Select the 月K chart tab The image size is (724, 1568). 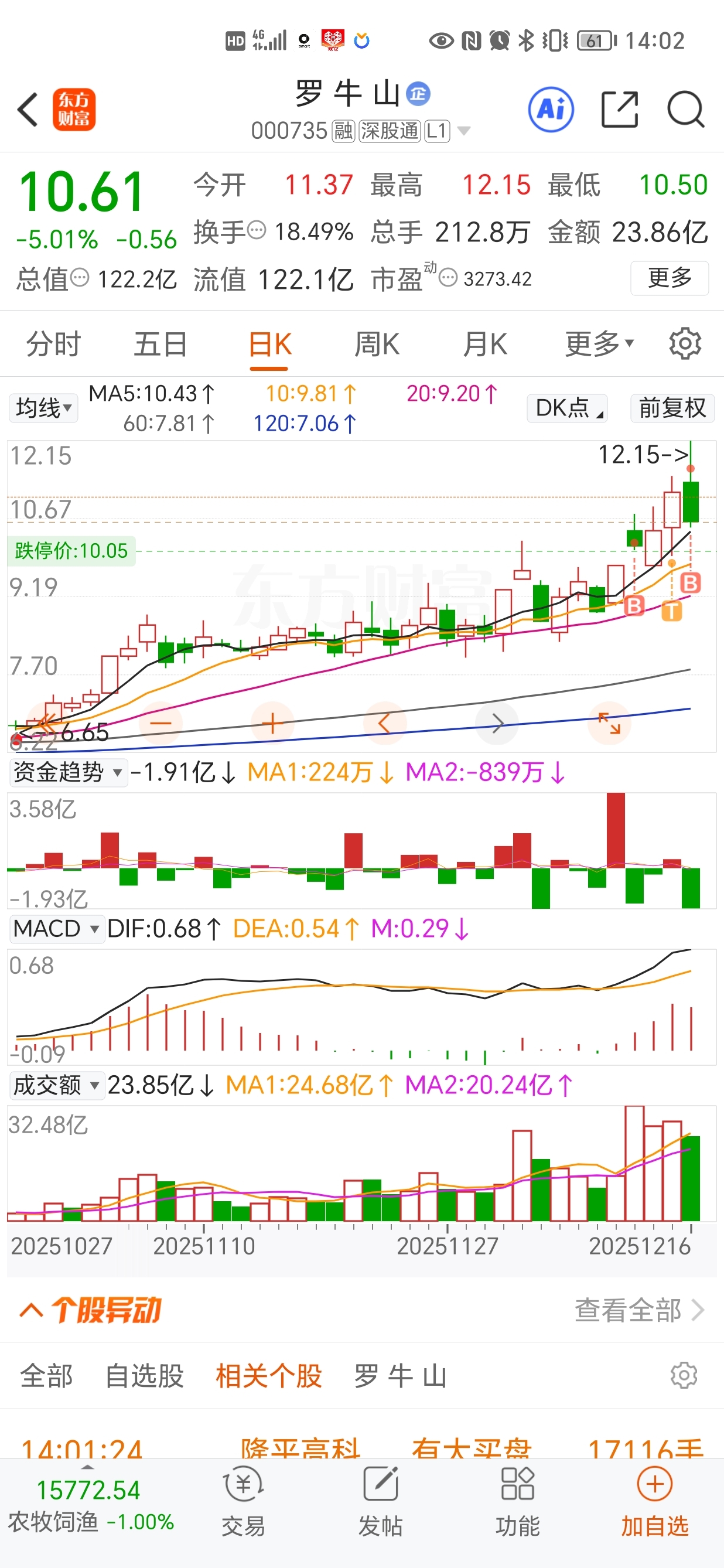click(x=484, y=345)
